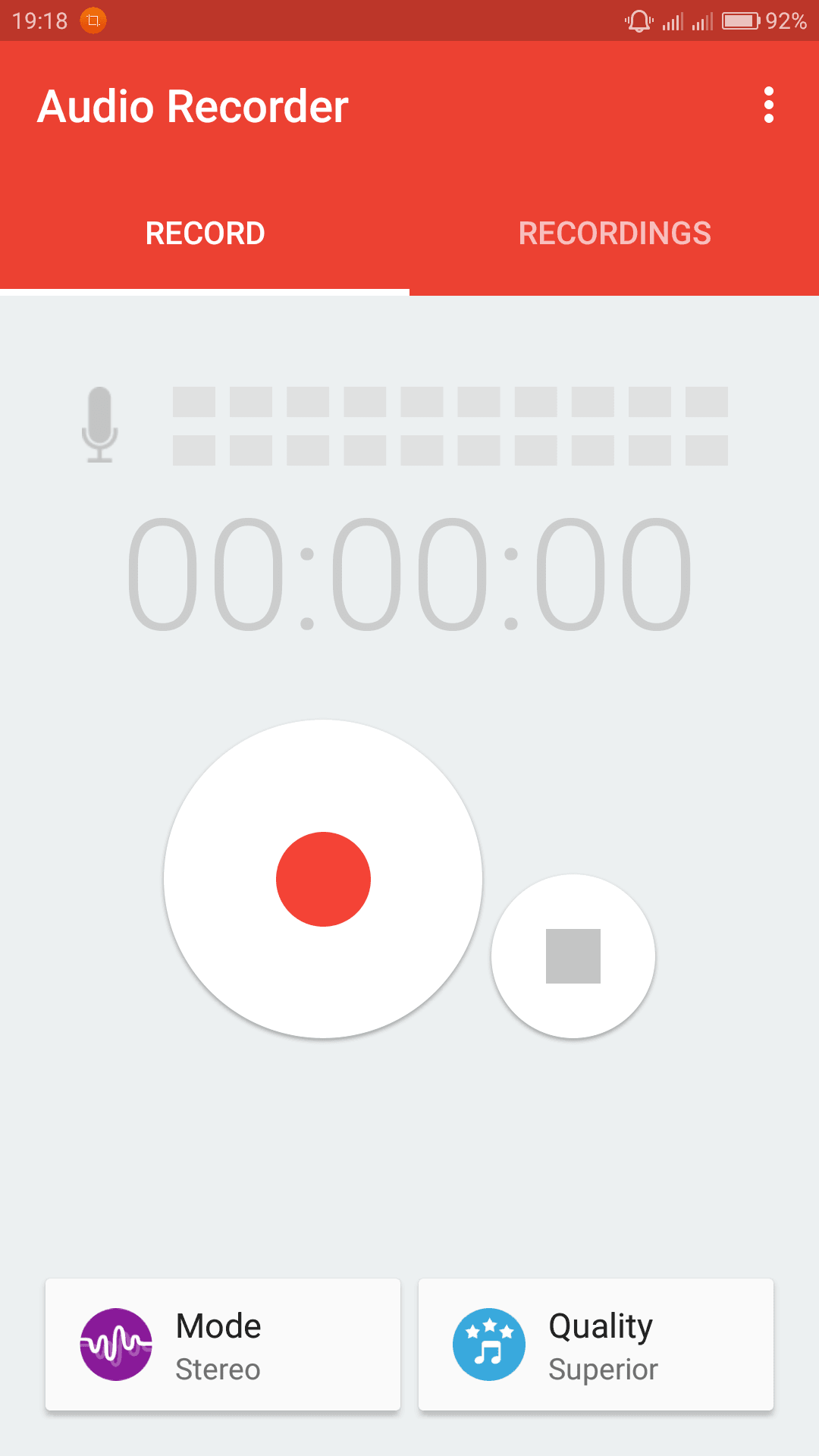Change the Stereo recording mode

(223, 1345)
